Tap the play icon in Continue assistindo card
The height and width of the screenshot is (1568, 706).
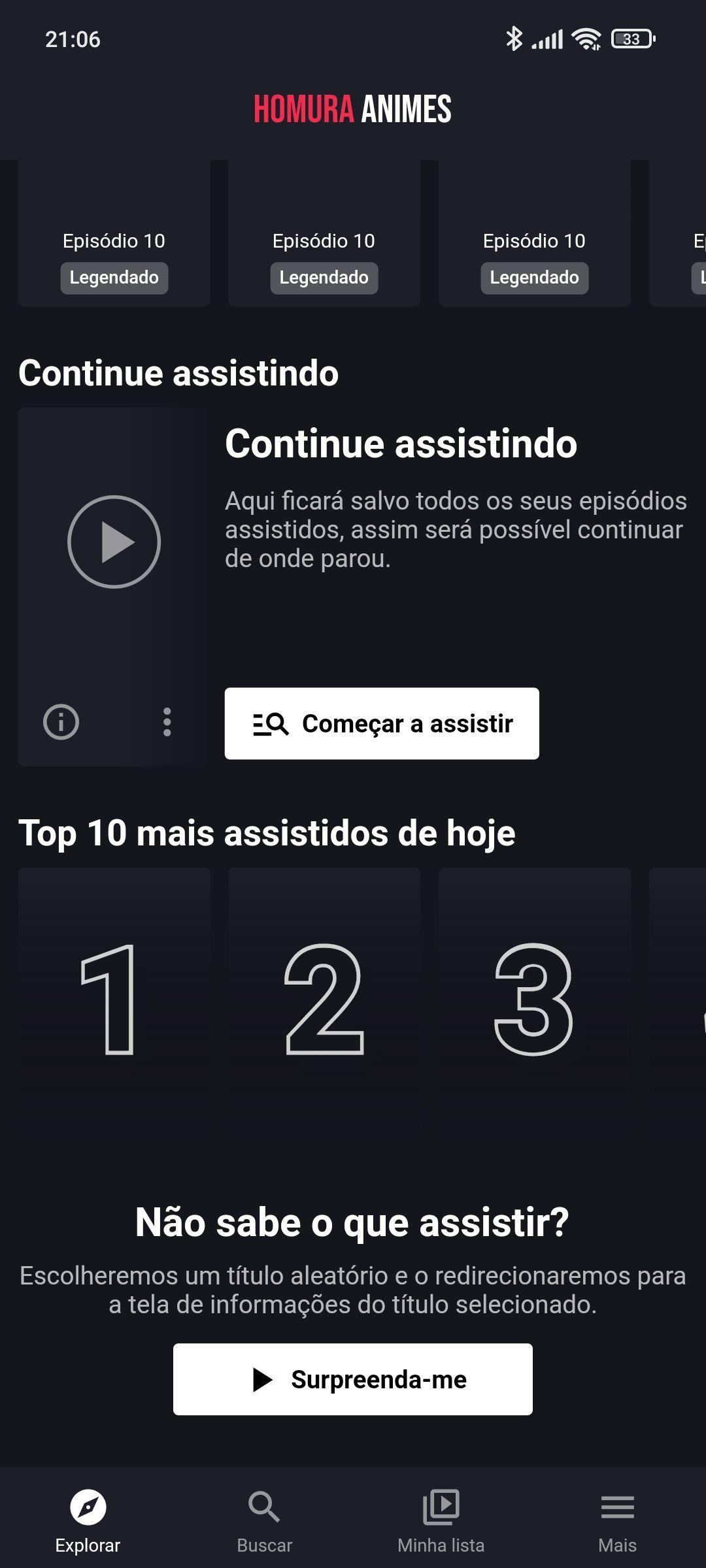point(114,542)
